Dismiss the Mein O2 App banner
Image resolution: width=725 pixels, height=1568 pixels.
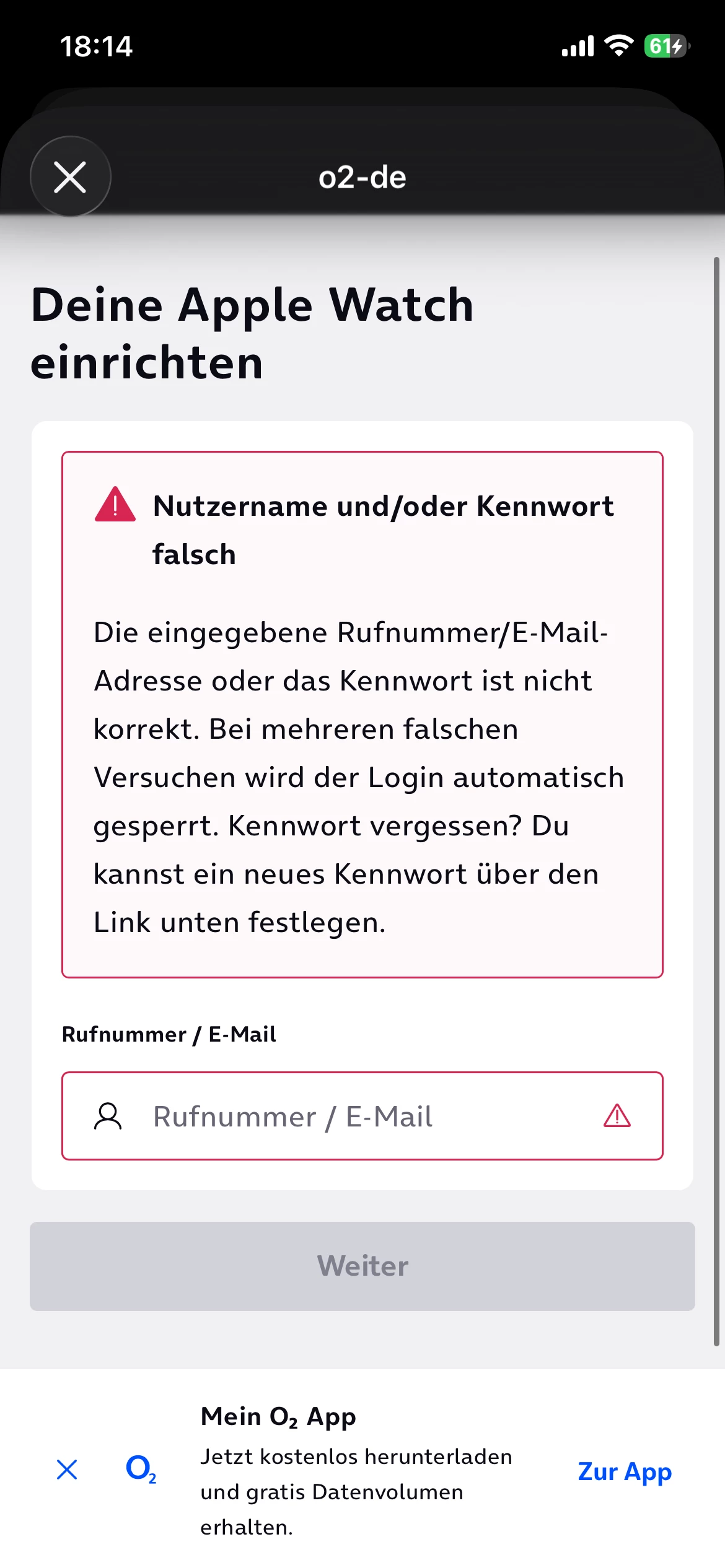[x=67, y=1469]
